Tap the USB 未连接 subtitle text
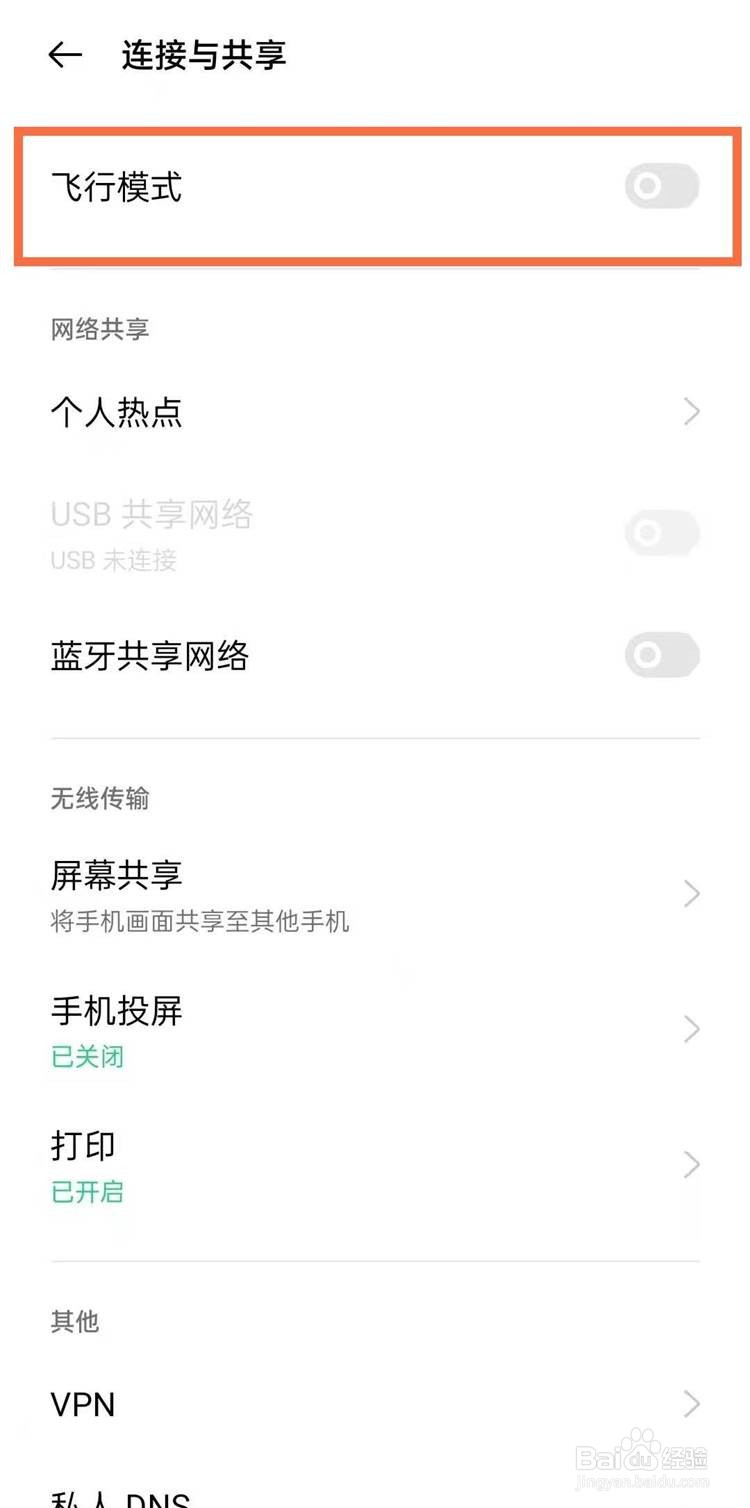The height and width of the screenshot is (1508, 750). coord(113,561)
